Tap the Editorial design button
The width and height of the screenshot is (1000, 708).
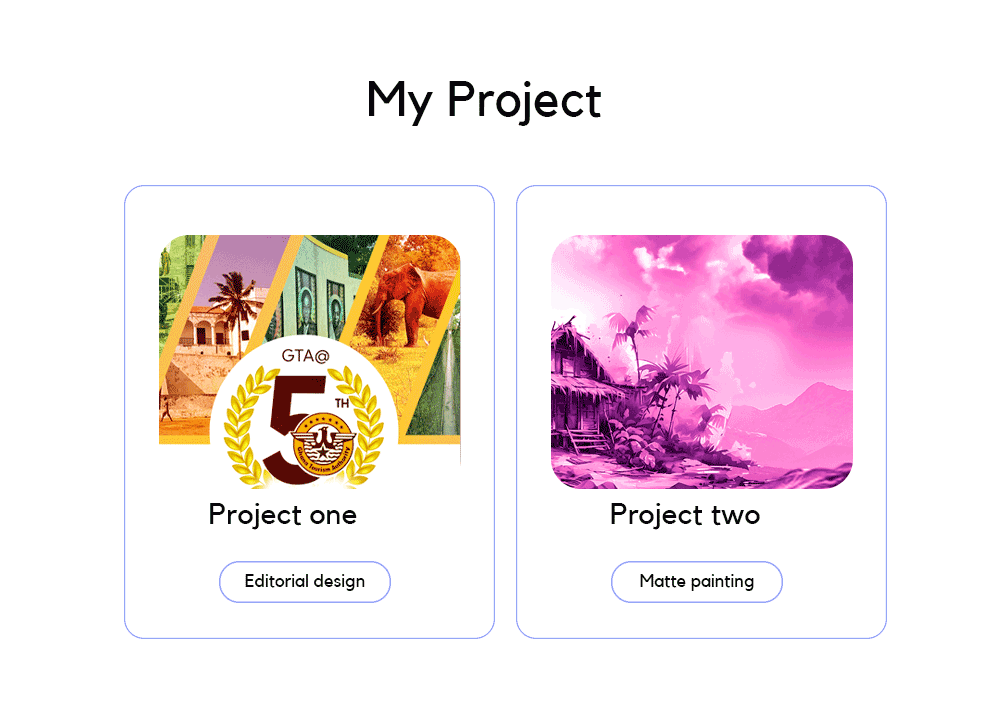(x=304, y=582)
